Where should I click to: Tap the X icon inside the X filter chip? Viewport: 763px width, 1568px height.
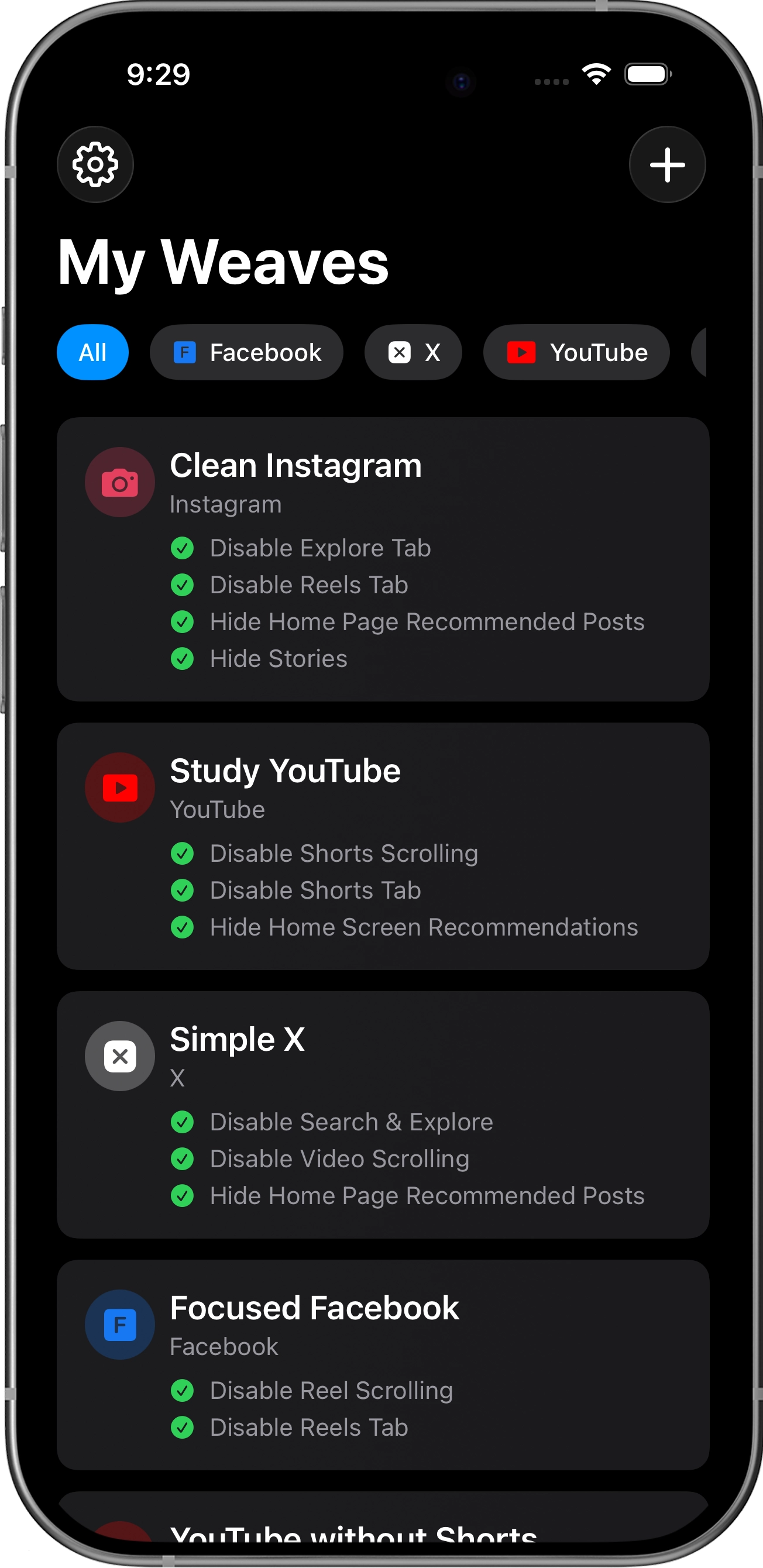(x=400, y=352)
